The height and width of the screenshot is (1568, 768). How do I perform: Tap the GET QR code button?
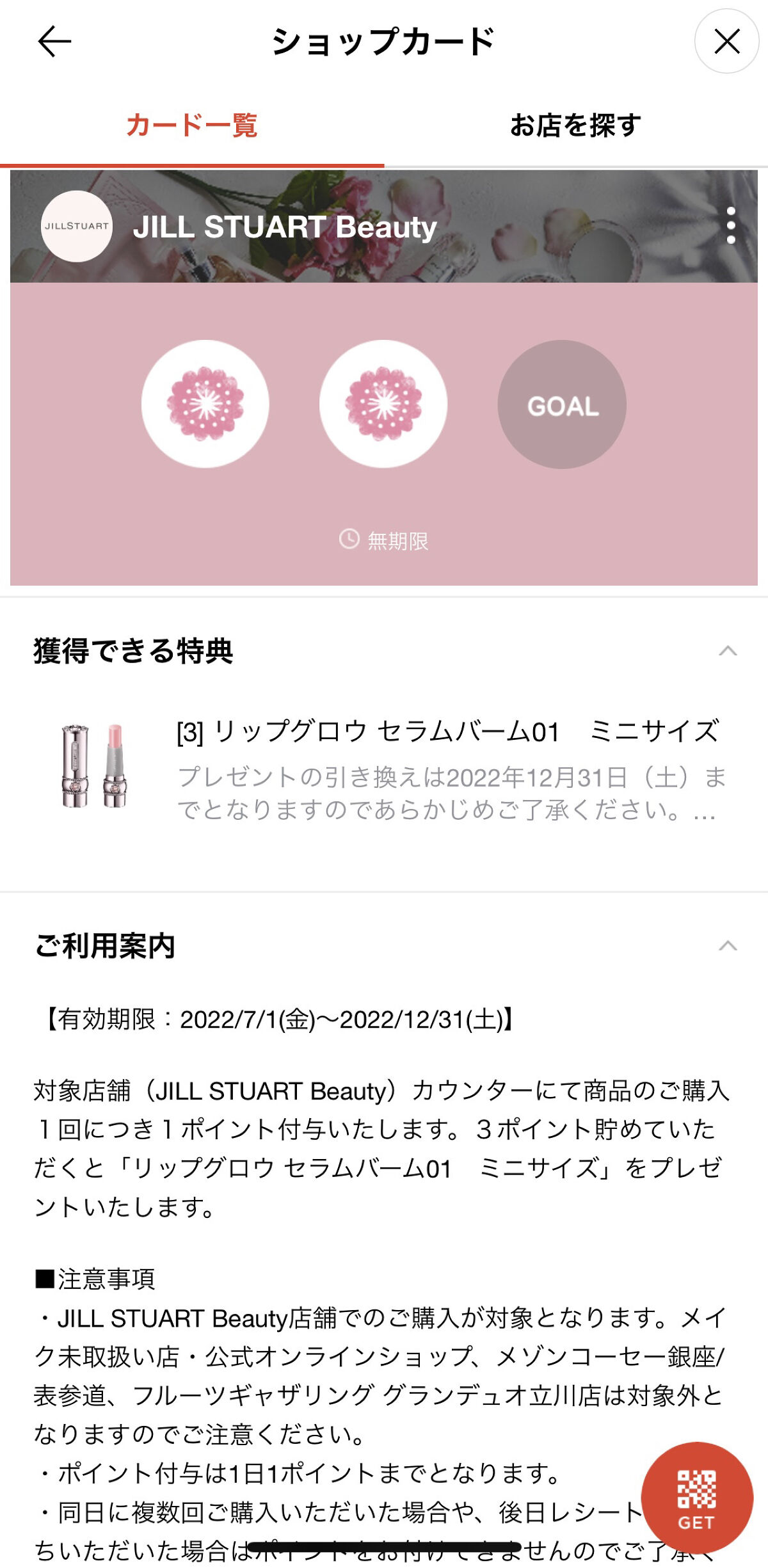point(696,1498)
